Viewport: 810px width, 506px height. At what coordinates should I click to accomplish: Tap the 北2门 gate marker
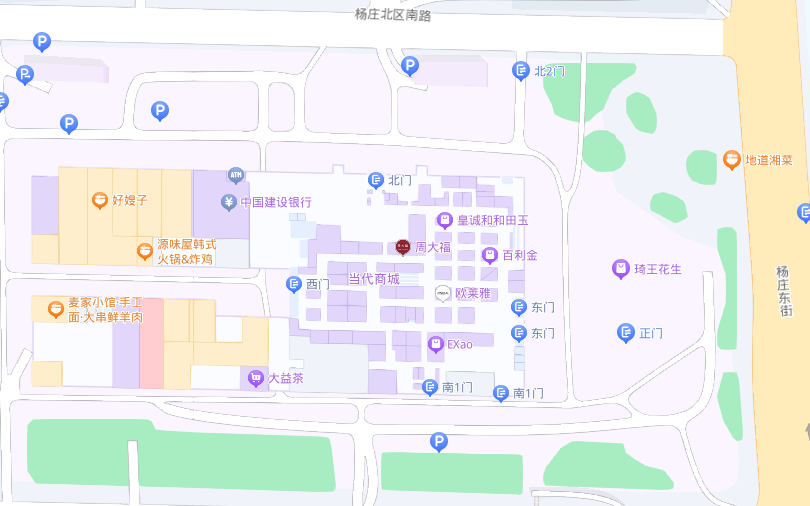click(520, 71)
